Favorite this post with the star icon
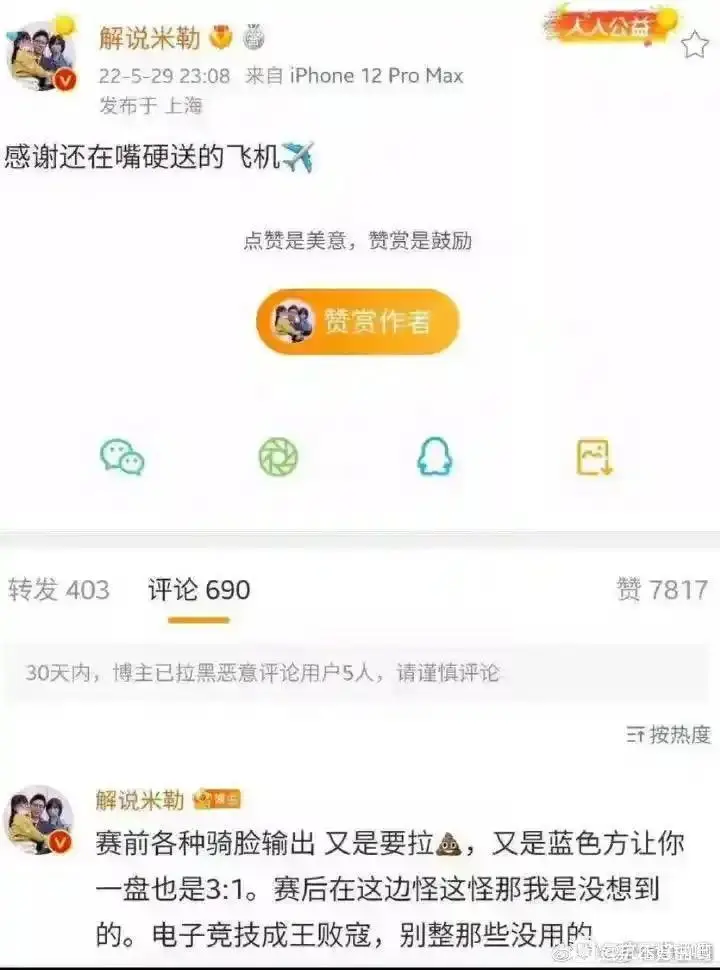The image size is (720, 970). point(695,44)
